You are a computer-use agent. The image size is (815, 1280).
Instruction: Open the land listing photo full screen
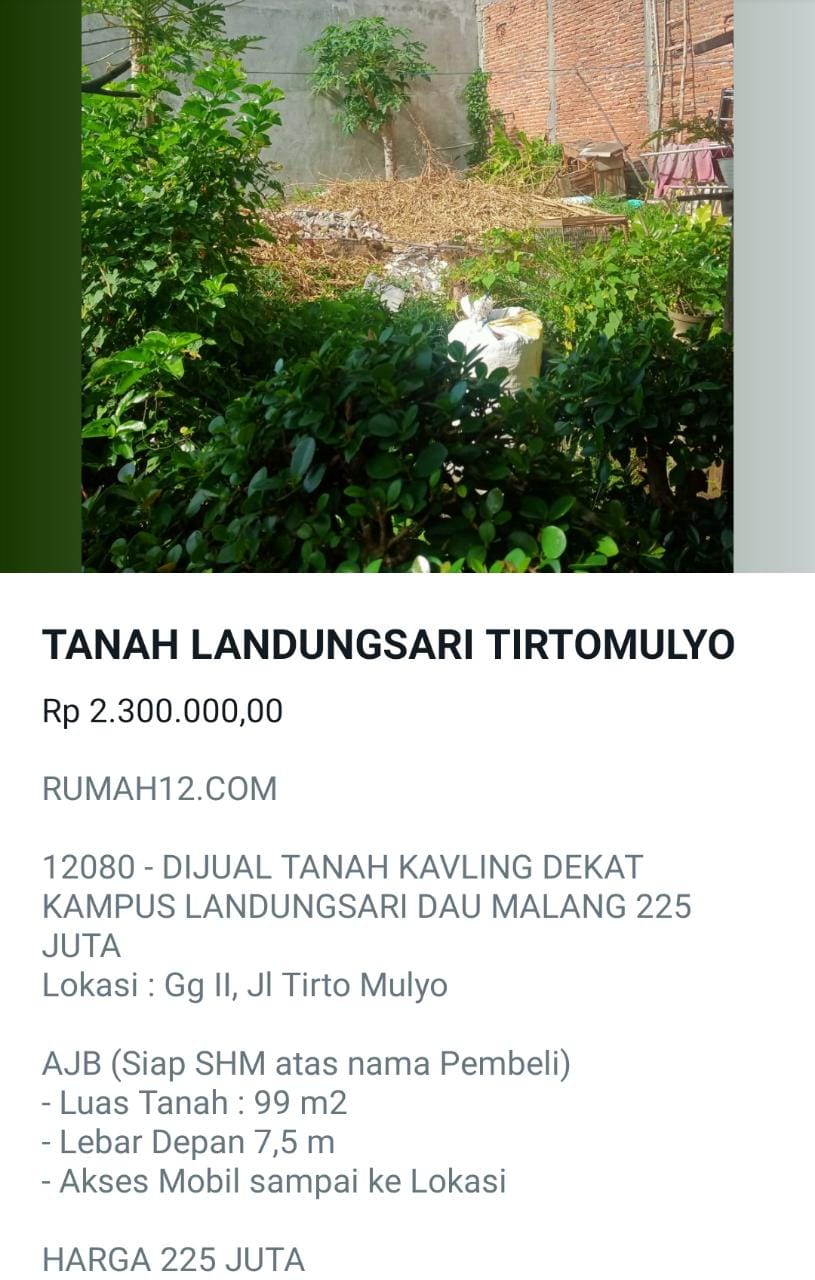pyautogui.click(x=407, y=286)
